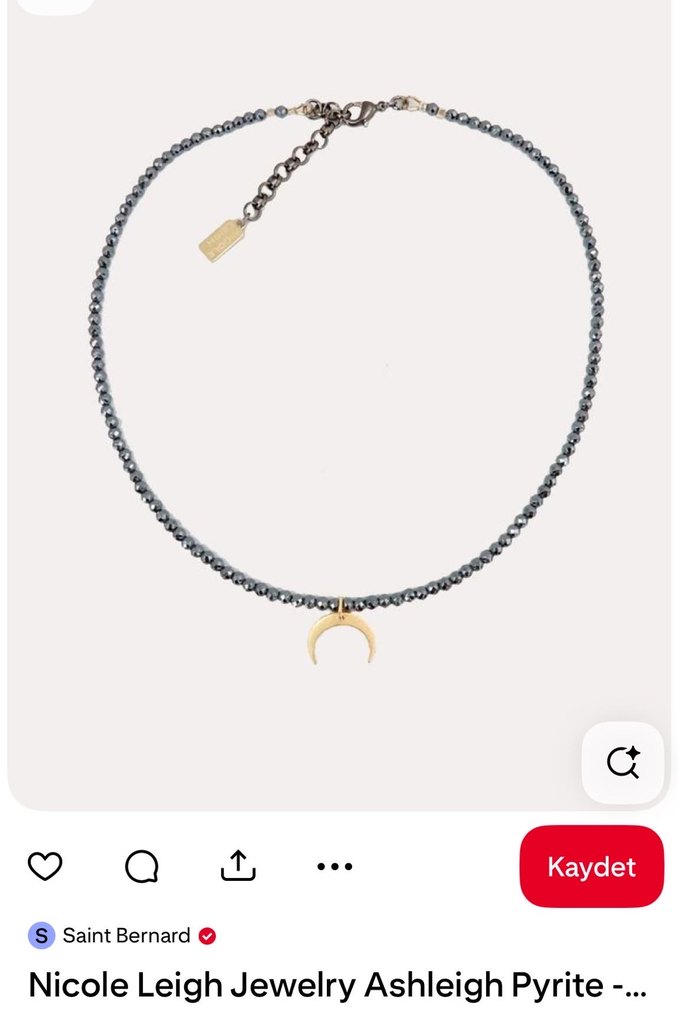Tap the red Kaydet button
This screenshot has width=678, height=1011.
click(591, 866)
